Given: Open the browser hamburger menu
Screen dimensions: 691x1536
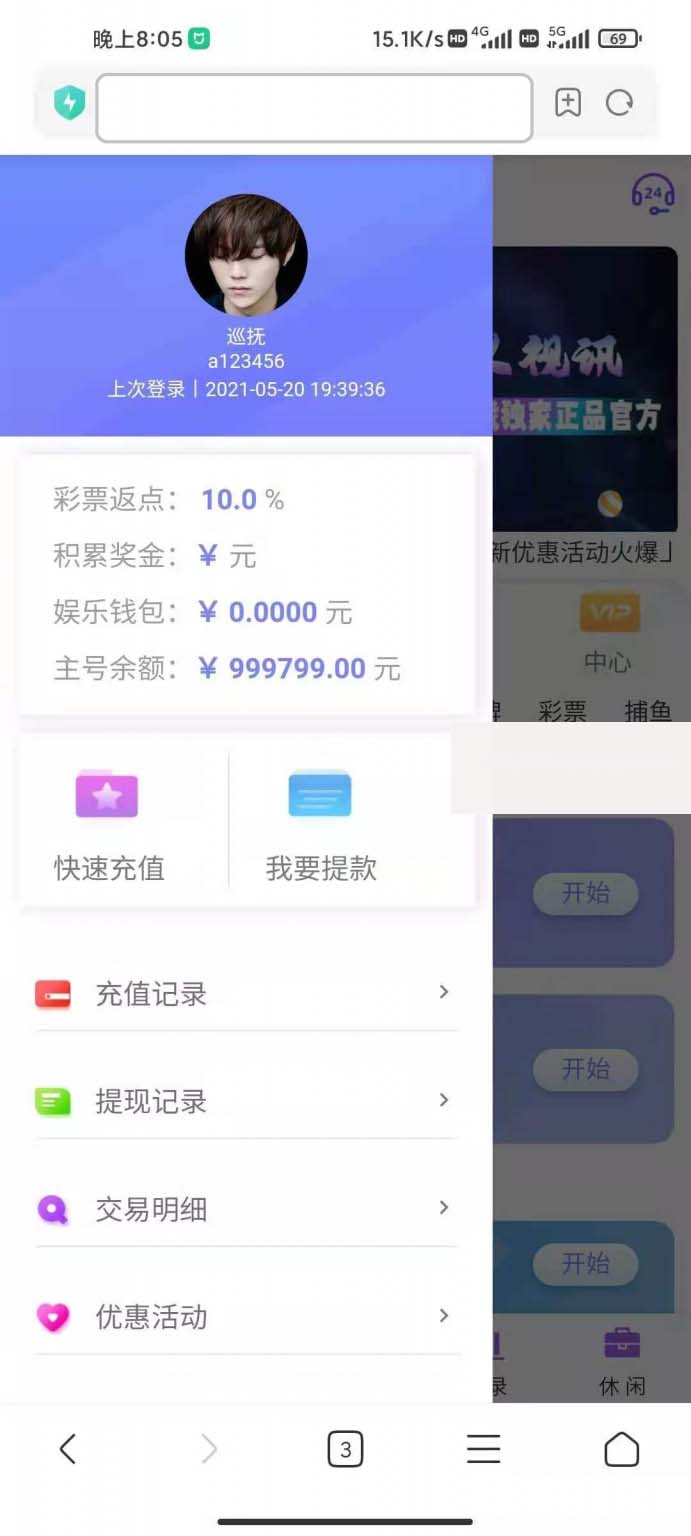Looking at the screenshot, I should (483, 1449).
